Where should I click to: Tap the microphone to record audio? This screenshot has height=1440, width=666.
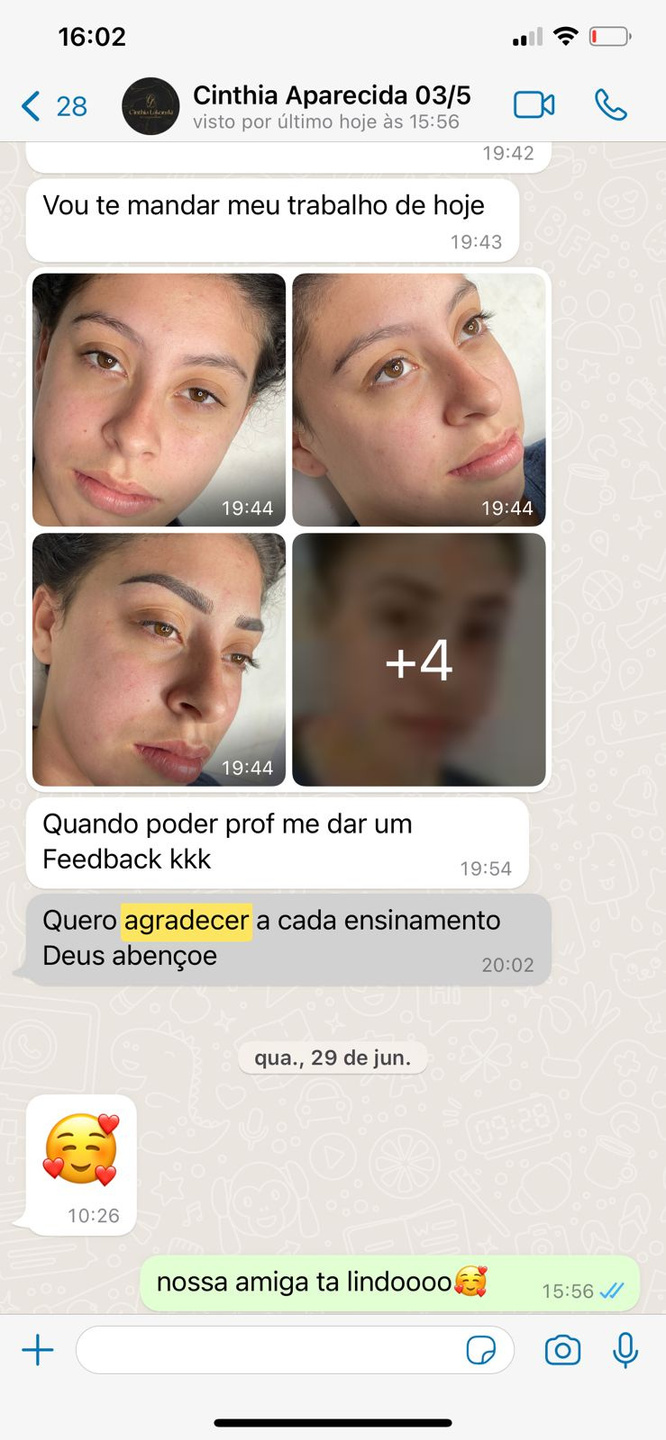pyautogui.click(x=626, y=1351)
